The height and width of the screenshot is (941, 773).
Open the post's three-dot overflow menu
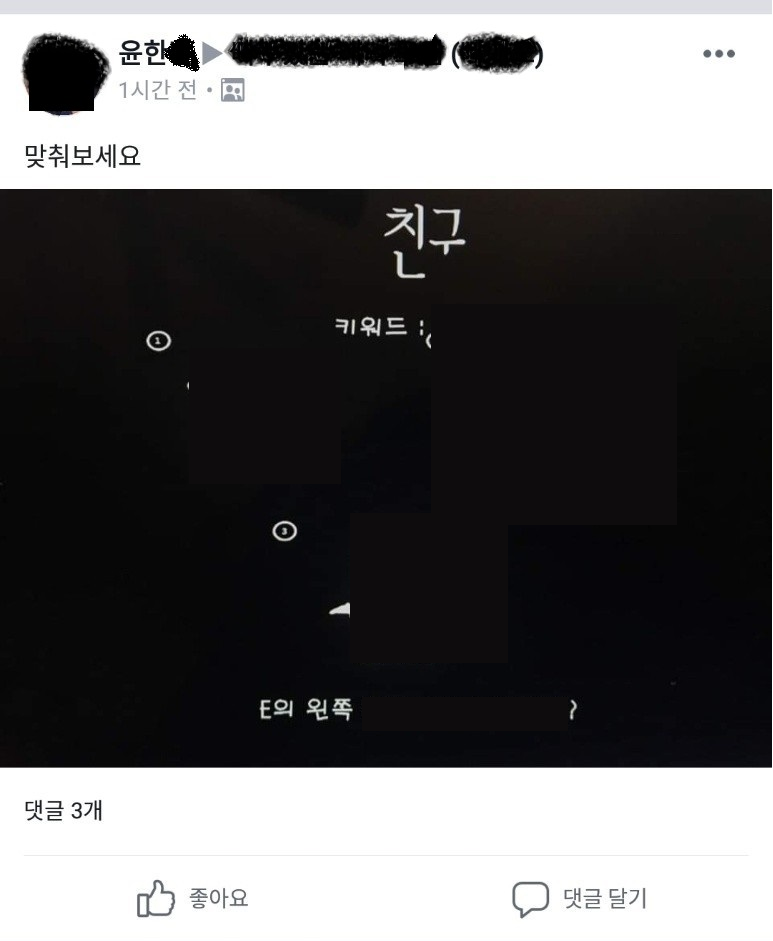[x=718, y=54]
